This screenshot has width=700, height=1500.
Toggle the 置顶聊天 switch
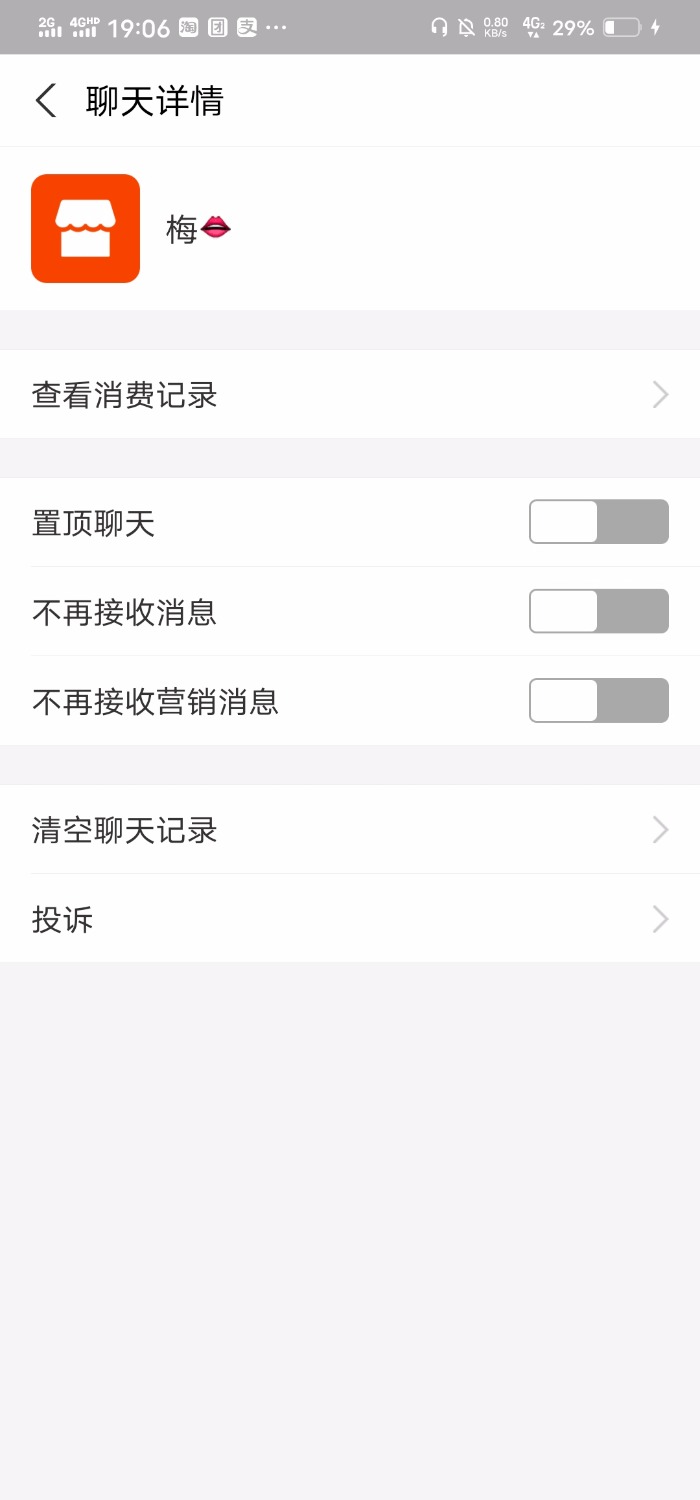pyautogui.click(x=598, y=522)
